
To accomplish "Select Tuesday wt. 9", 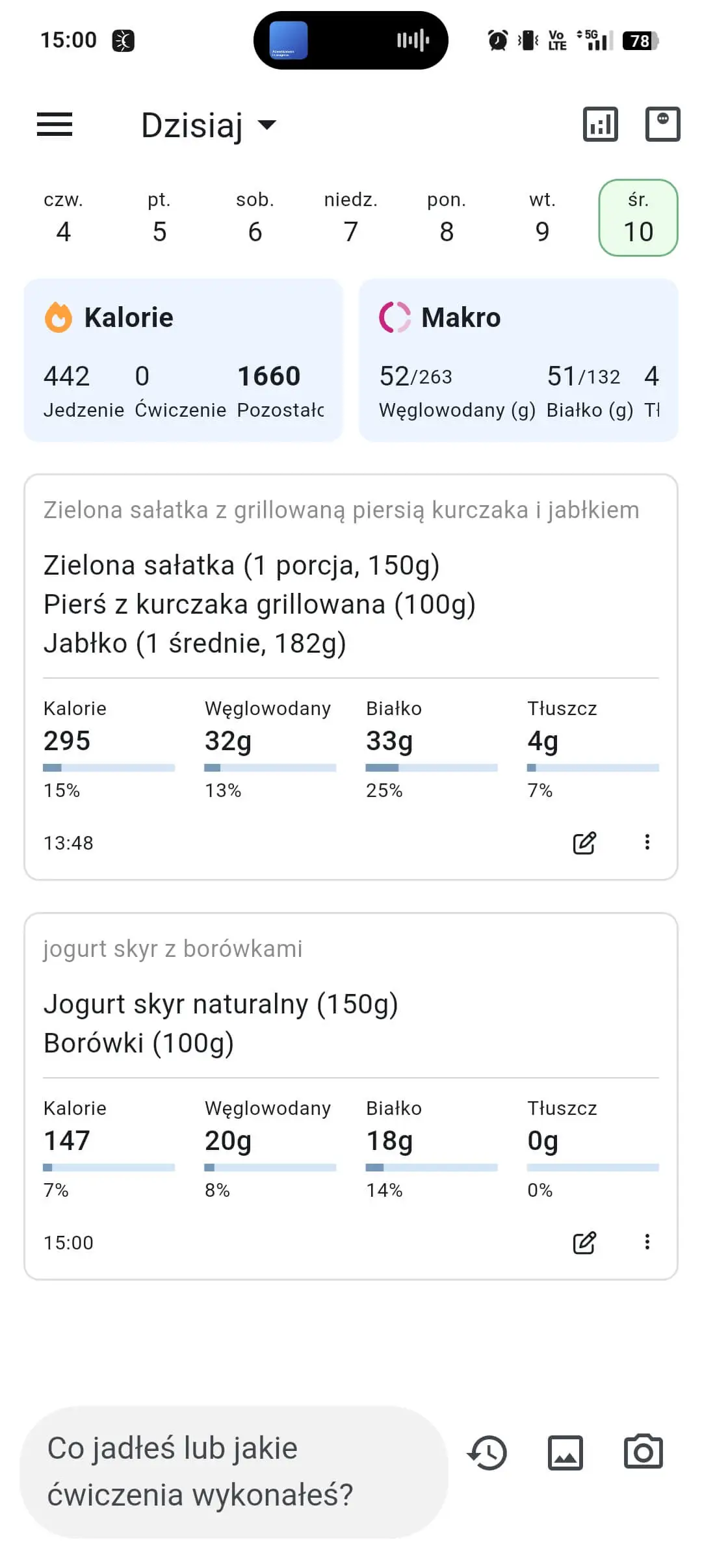I will [x=542, y=218].
